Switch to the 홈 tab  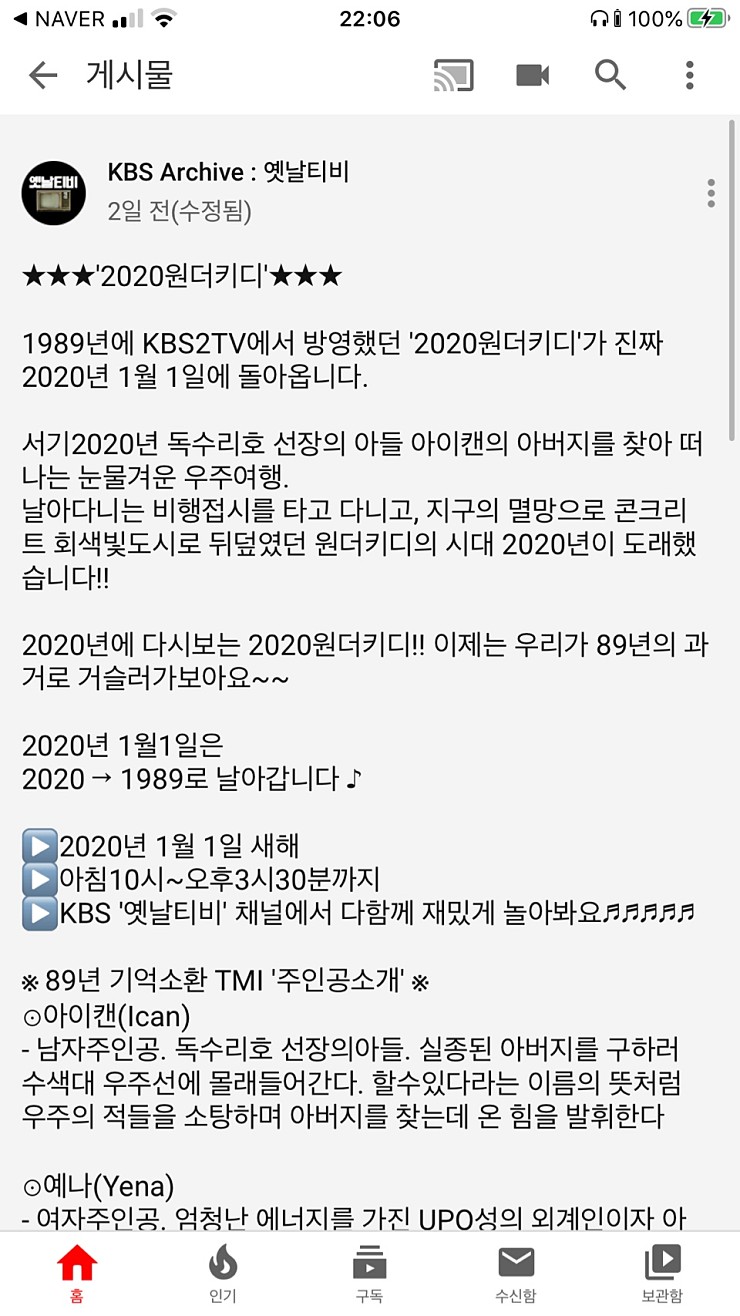tap(76, 1273)
